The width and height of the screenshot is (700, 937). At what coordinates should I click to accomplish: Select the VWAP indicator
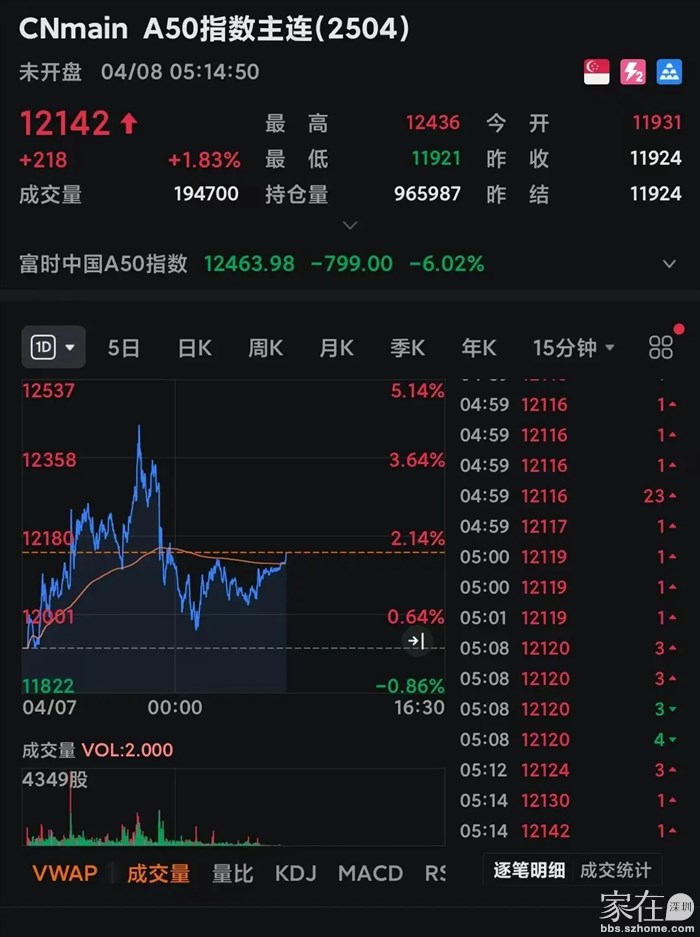coord(65,873)
